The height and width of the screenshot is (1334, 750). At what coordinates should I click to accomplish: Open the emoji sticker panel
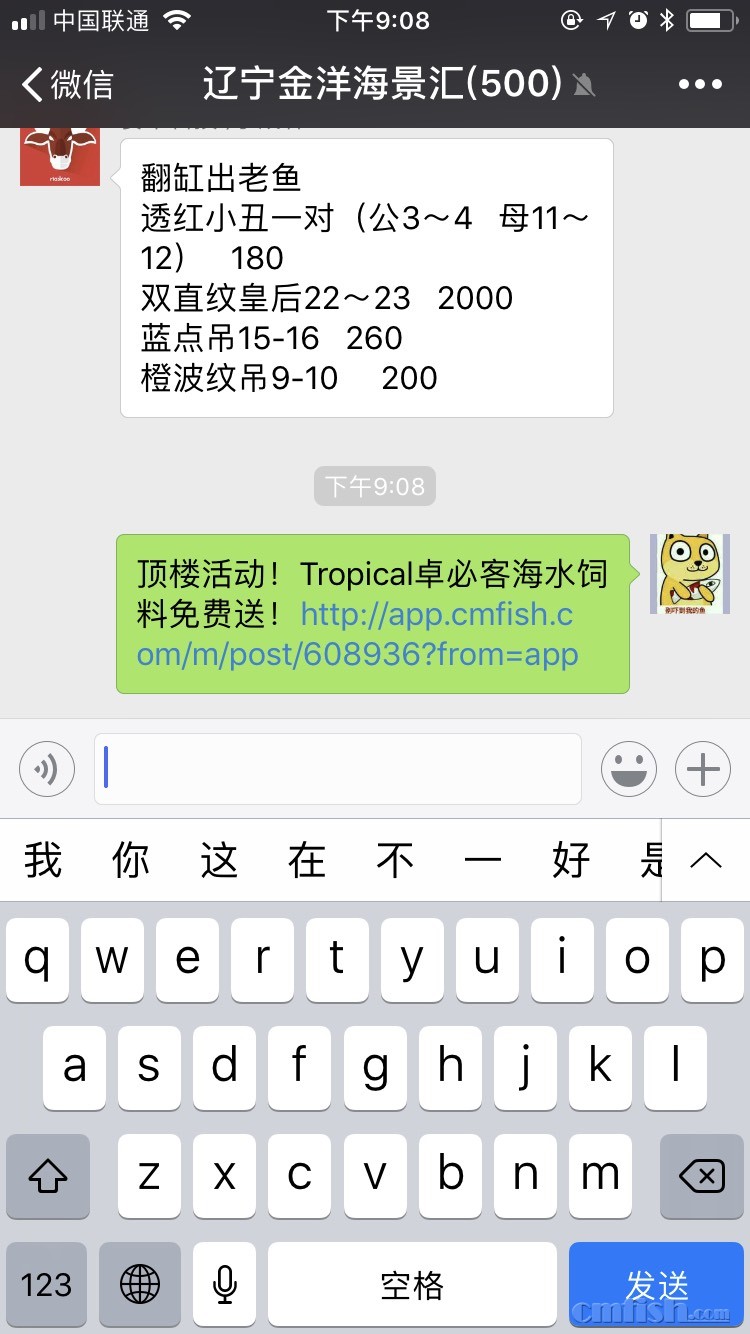(628, 769)
